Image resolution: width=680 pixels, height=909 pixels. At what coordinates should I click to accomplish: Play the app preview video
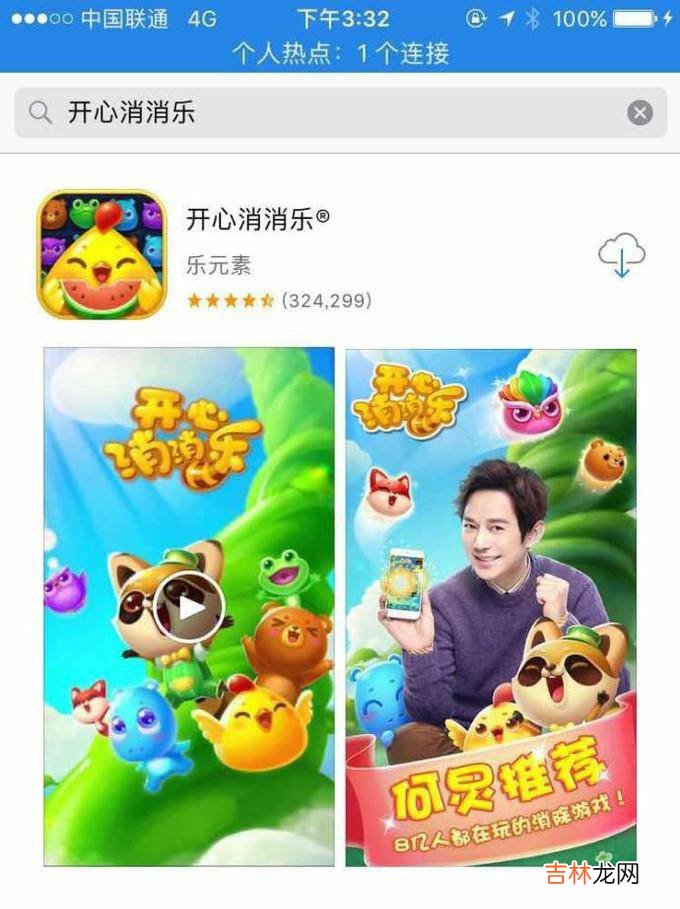tap(189, 606)
